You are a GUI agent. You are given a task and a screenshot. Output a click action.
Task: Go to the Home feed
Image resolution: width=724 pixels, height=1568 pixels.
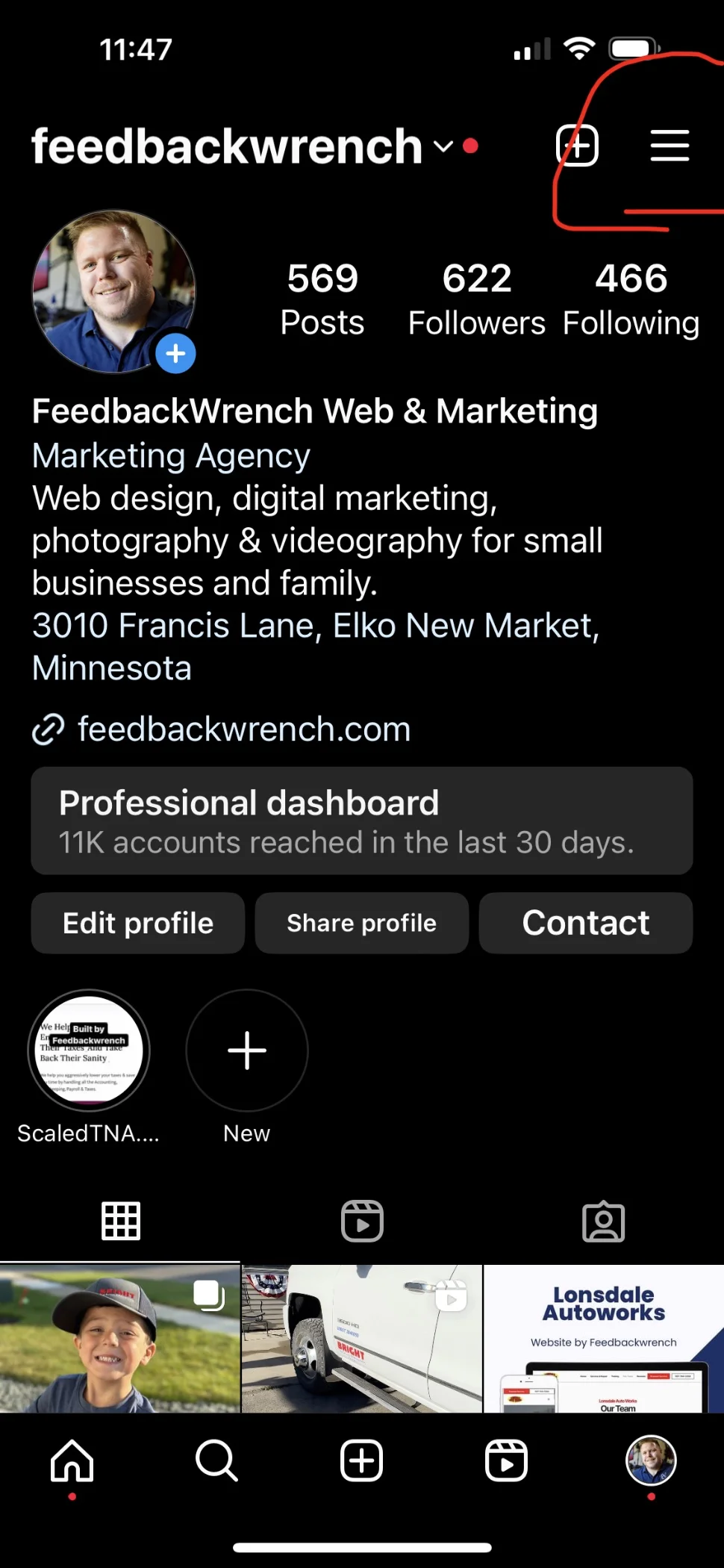click(72, 1460)
